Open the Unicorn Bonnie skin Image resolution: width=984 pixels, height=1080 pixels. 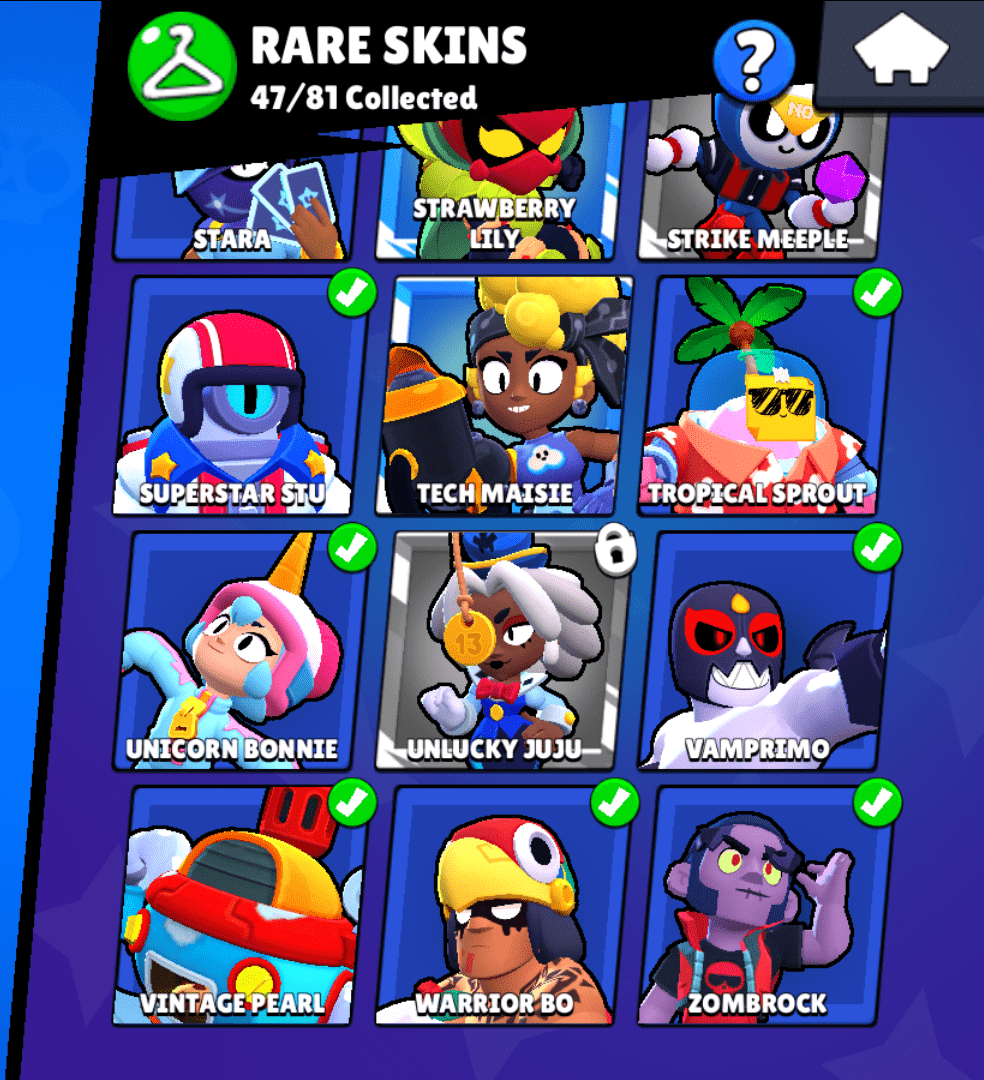[x=238, y=650]
